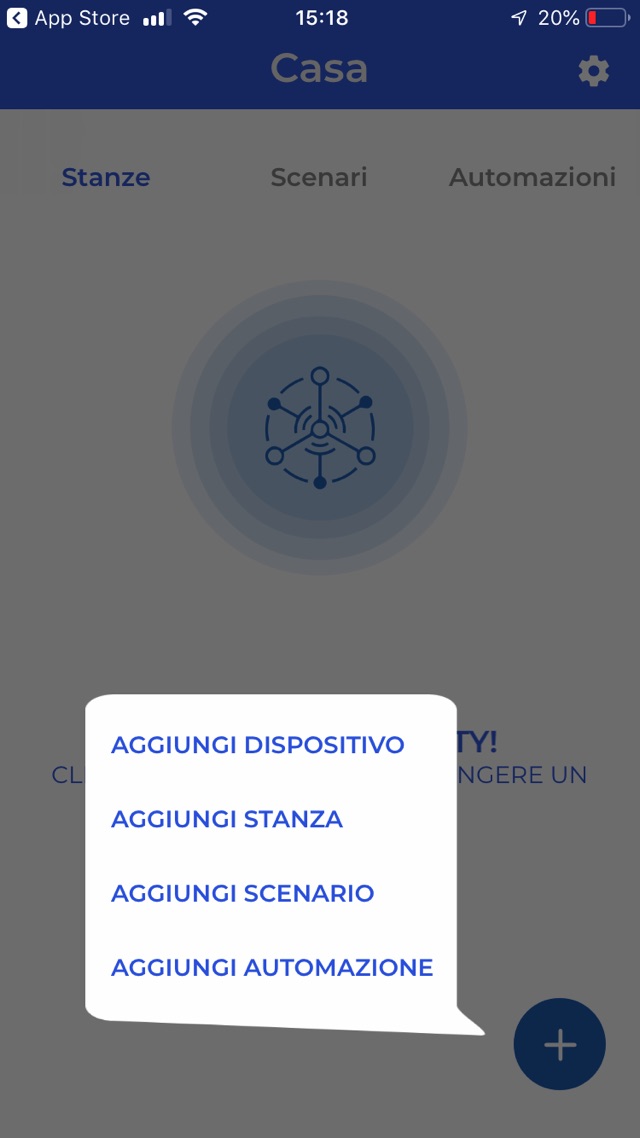Select Aggiungi Automazione

[272, 967]
